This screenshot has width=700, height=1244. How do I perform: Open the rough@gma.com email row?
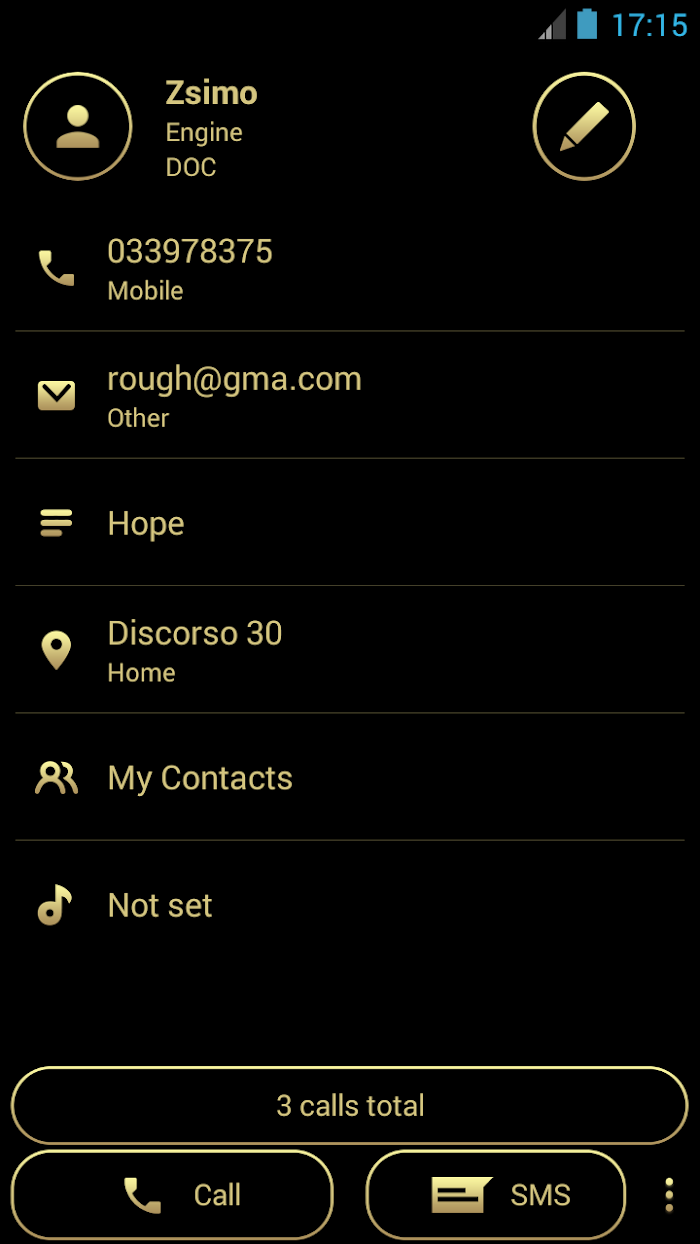(350, 395)
